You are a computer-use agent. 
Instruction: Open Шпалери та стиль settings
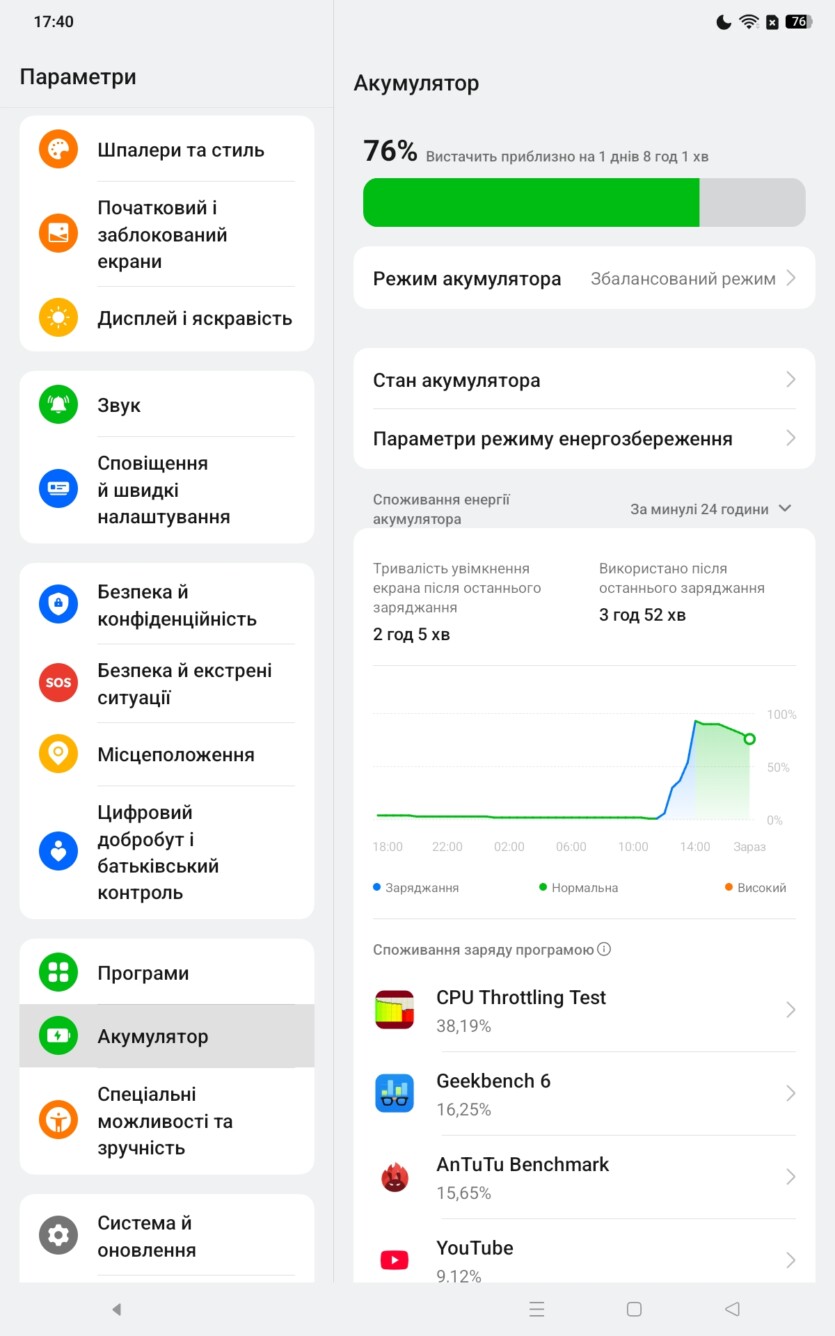point(166,150)
